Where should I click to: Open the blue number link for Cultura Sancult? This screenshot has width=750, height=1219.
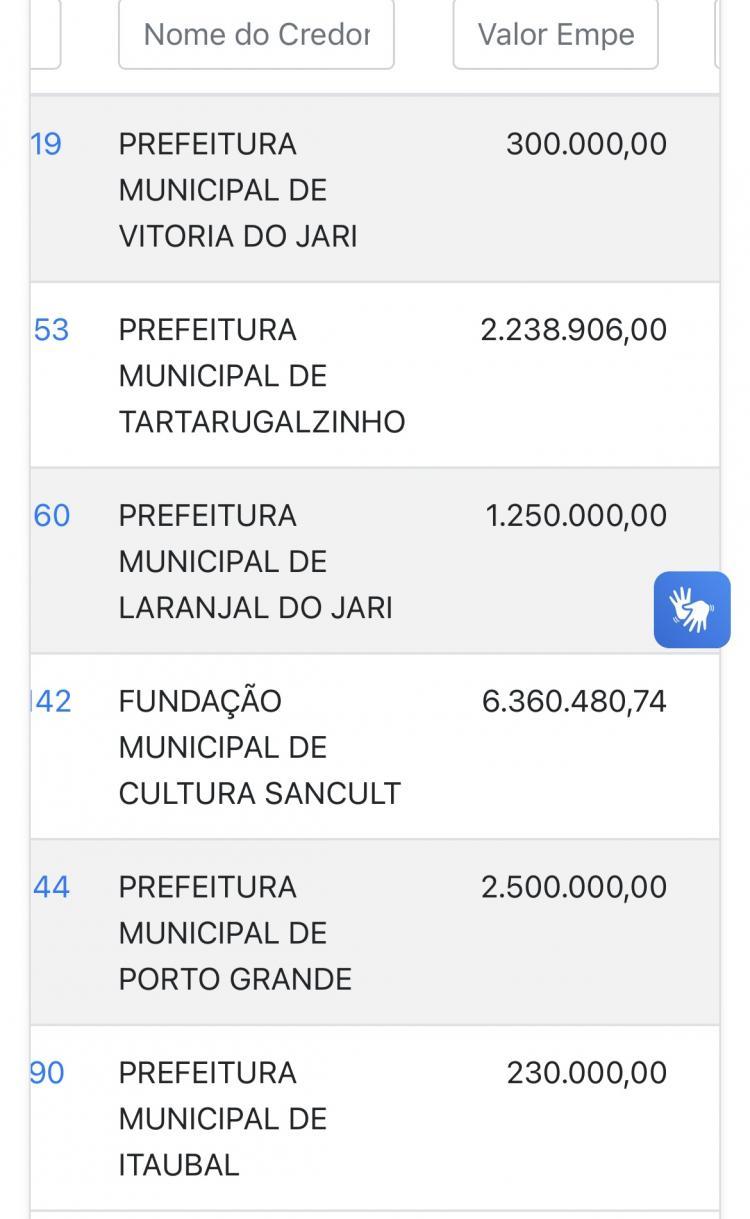[51, 702]
